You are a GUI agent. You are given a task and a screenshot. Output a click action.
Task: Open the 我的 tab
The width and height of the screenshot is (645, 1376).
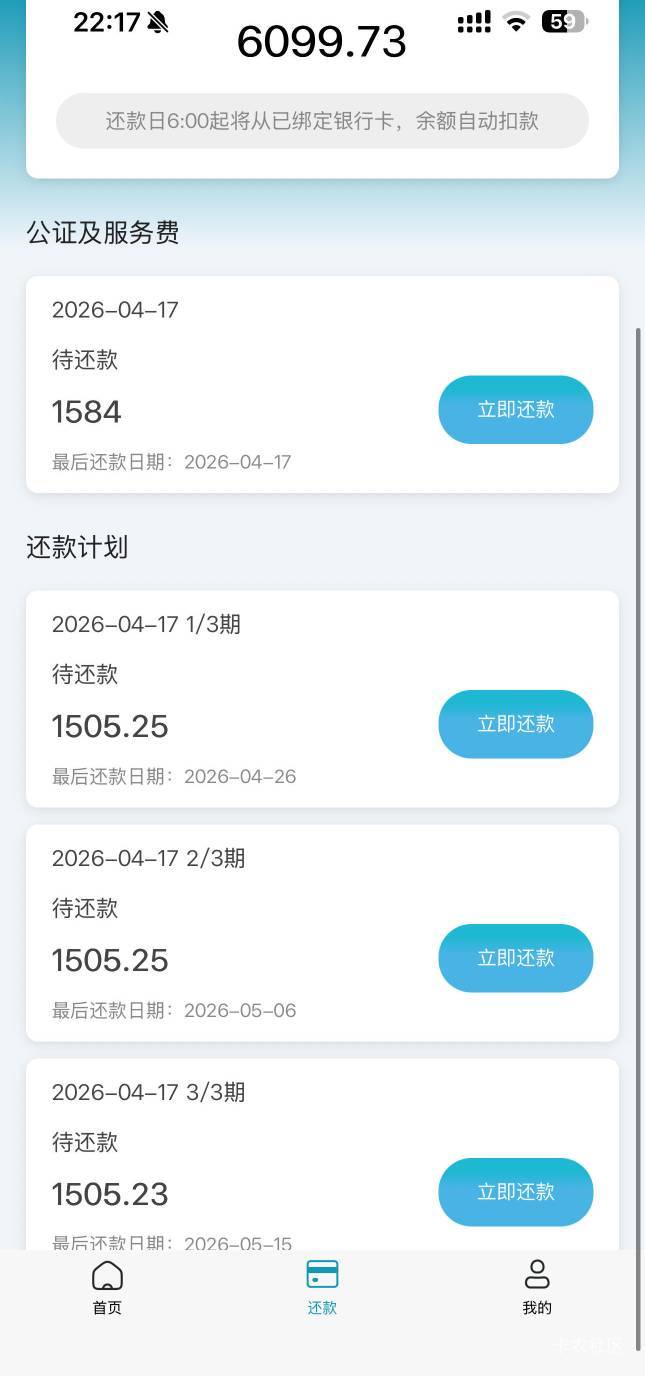click(x=537, y=1288)
